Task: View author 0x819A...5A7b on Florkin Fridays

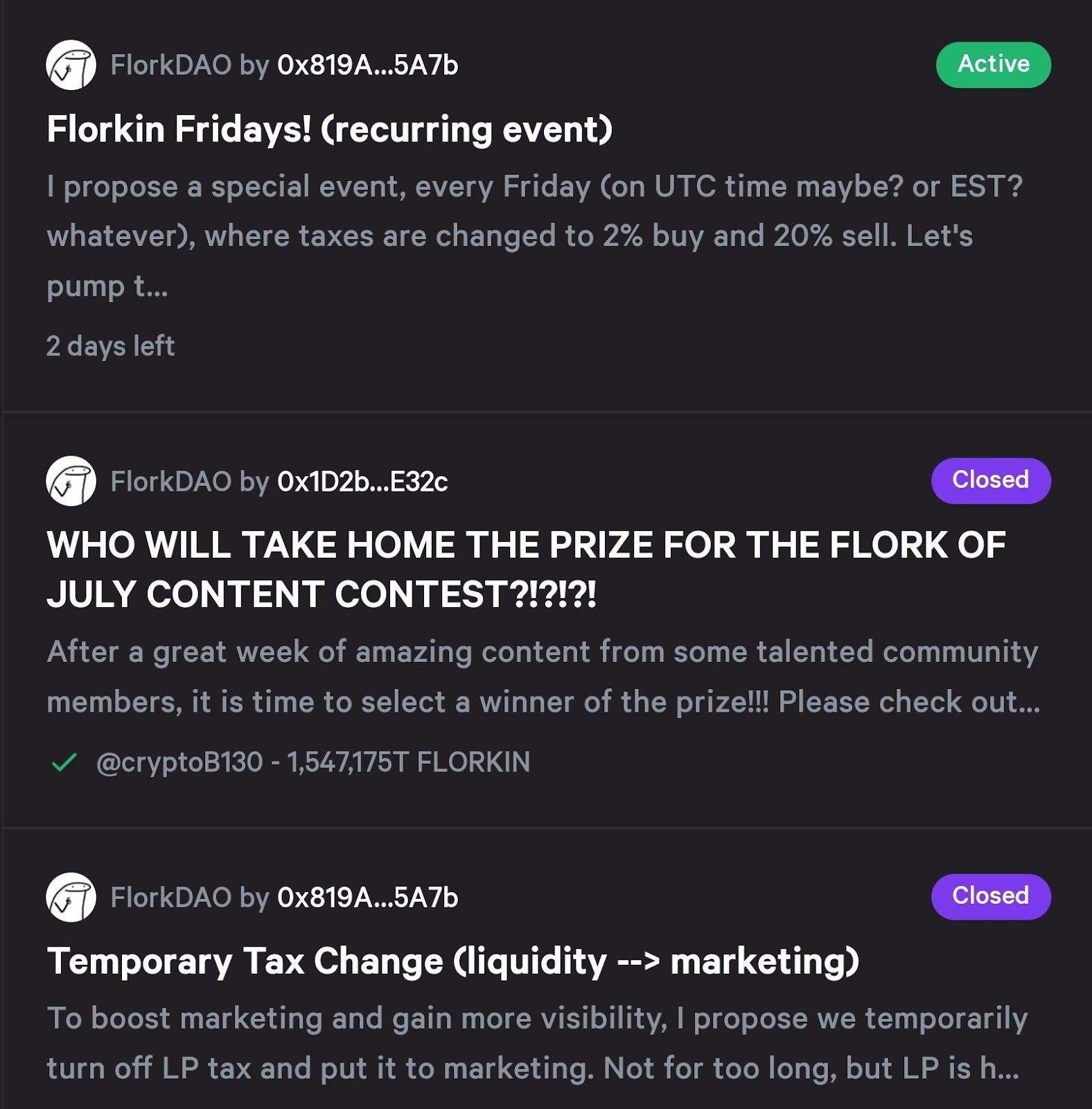Action: pyautogui.click(x=367, y=65)
